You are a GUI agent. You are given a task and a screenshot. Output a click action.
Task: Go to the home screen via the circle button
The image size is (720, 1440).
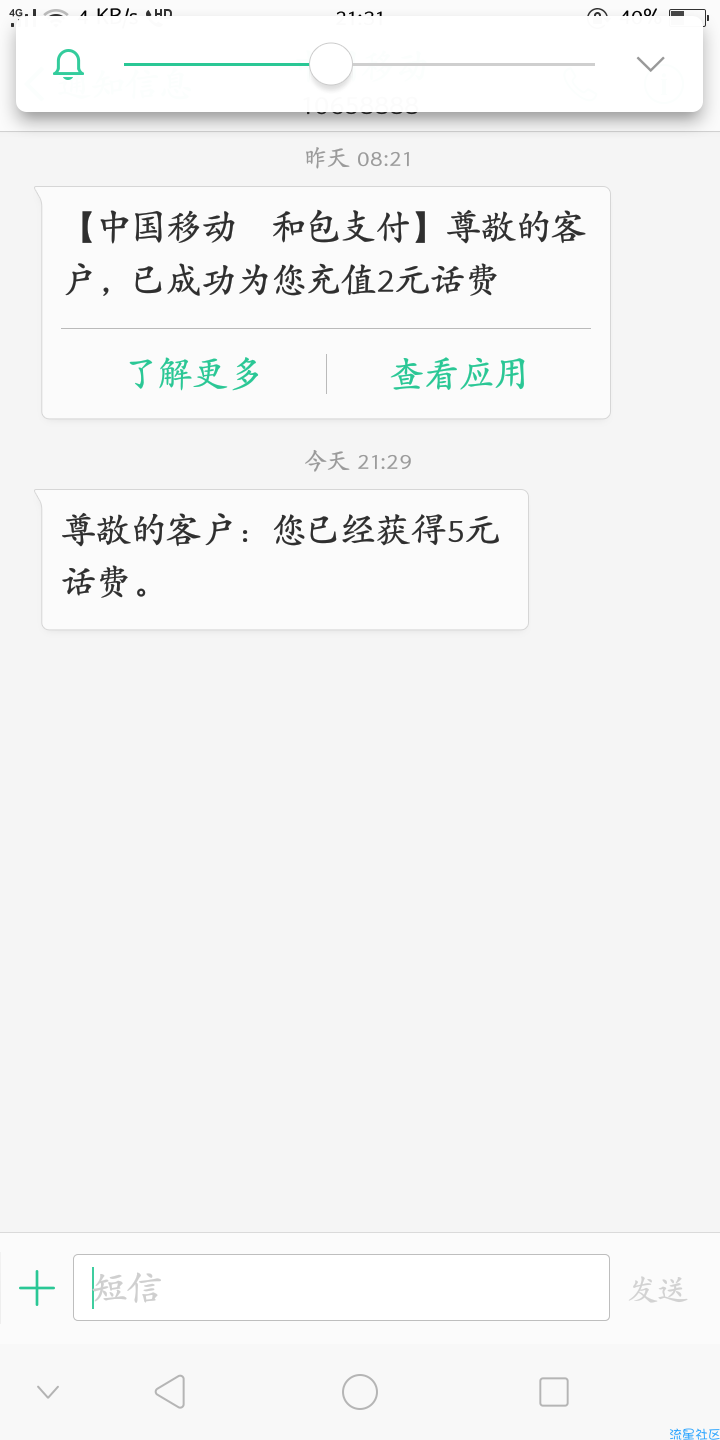click(360, 1392)
